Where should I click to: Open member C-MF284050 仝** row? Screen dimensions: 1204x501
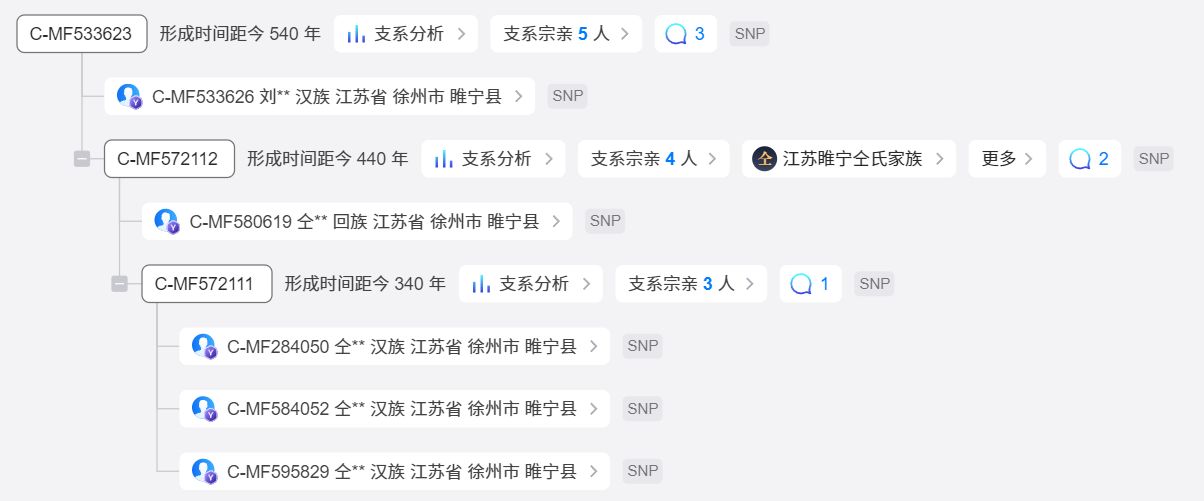(395, 347)
